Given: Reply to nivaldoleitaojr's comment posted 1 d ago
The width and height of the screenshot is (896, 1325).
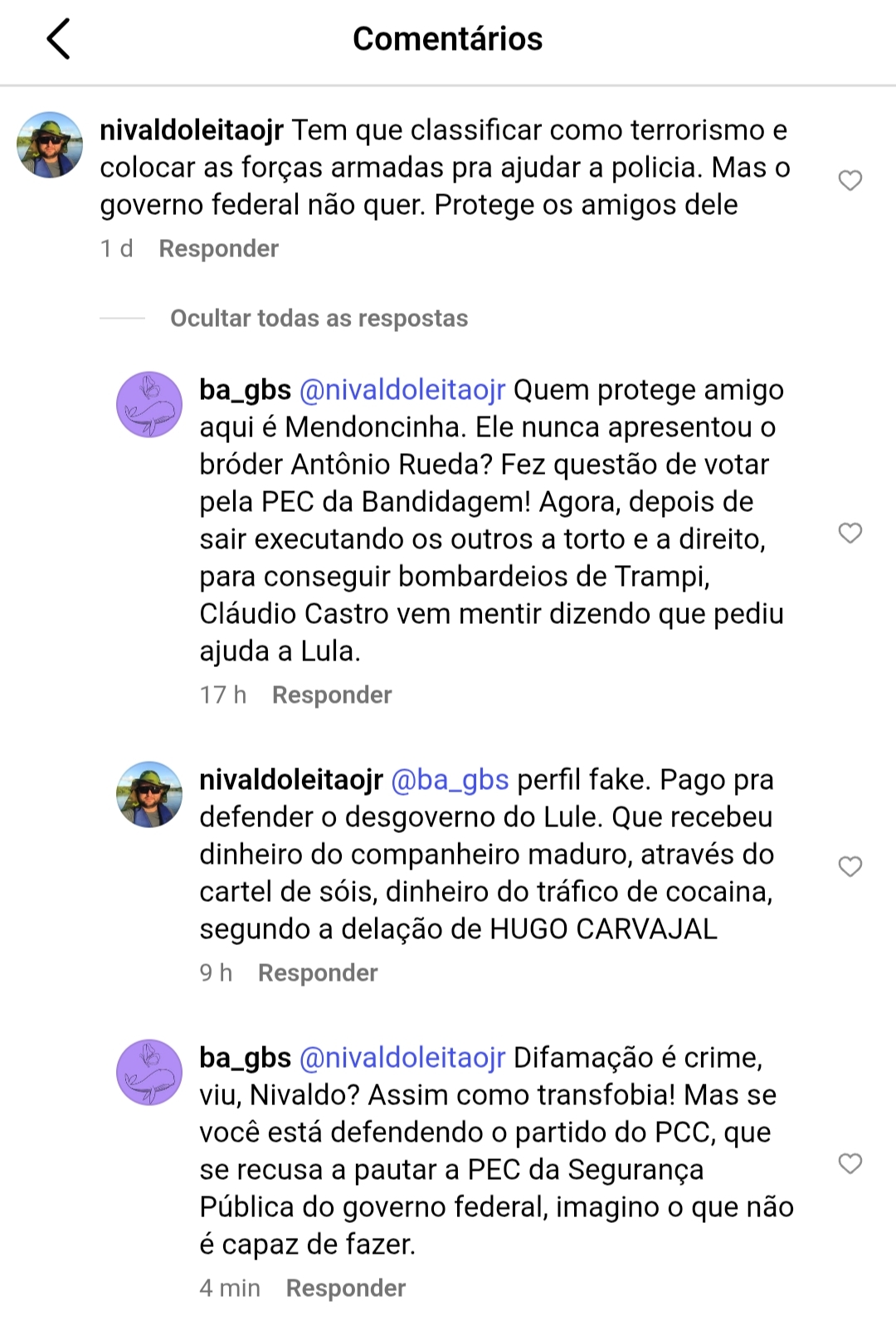Looking at the screenshot, I should click(218, 249).
